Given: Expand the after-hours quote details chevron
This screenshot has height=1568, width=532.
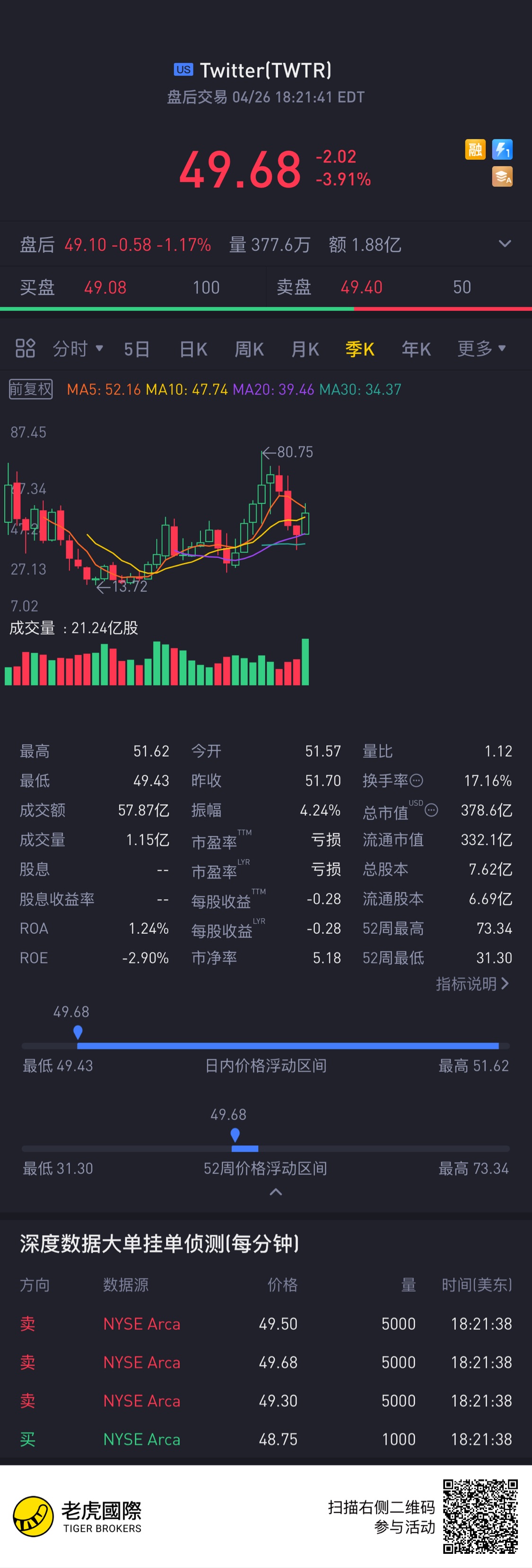Looking at the screenshot, I should pos(504,244).
